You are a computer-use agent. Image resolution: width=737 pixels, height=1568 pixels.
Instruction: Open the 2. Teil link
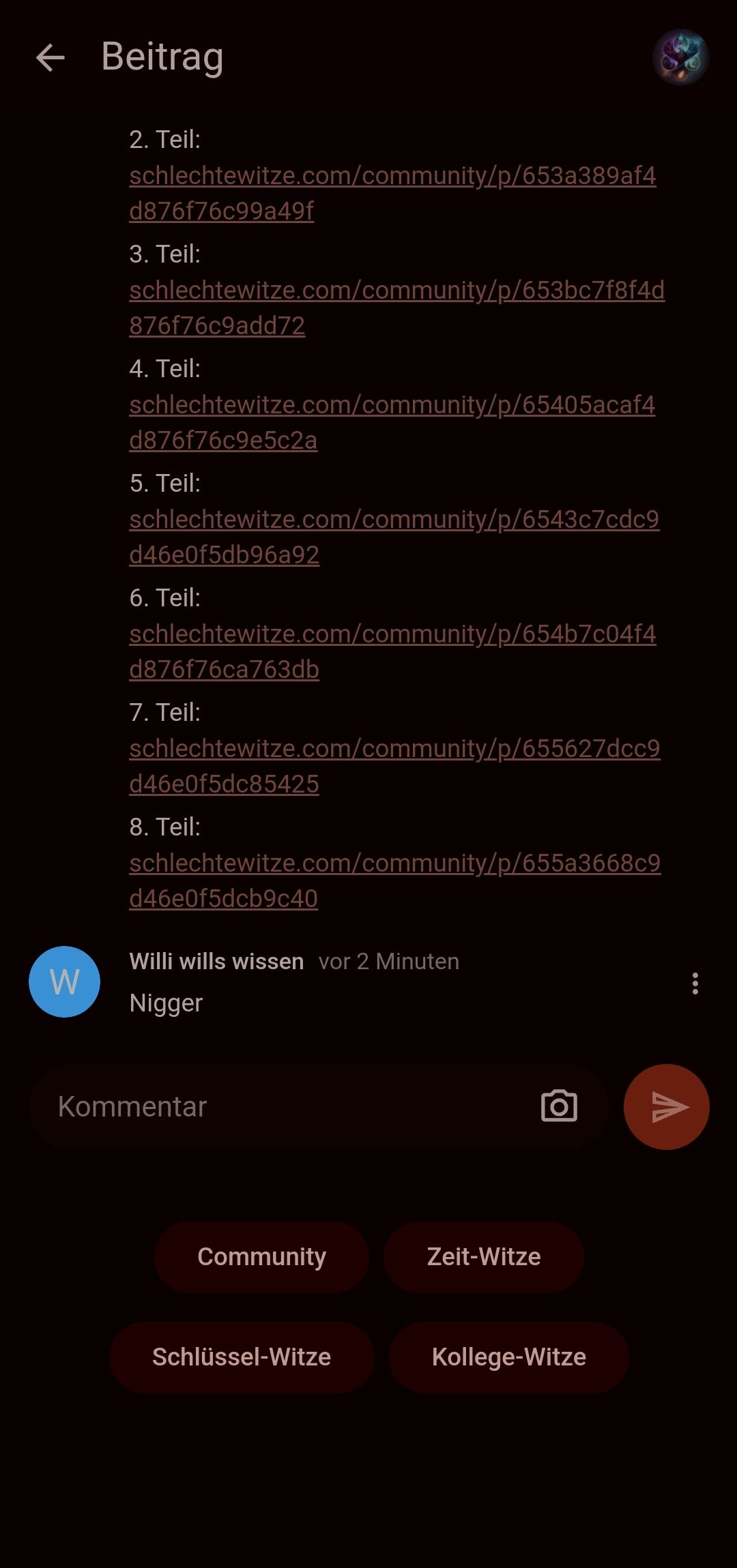pos(392,176)
